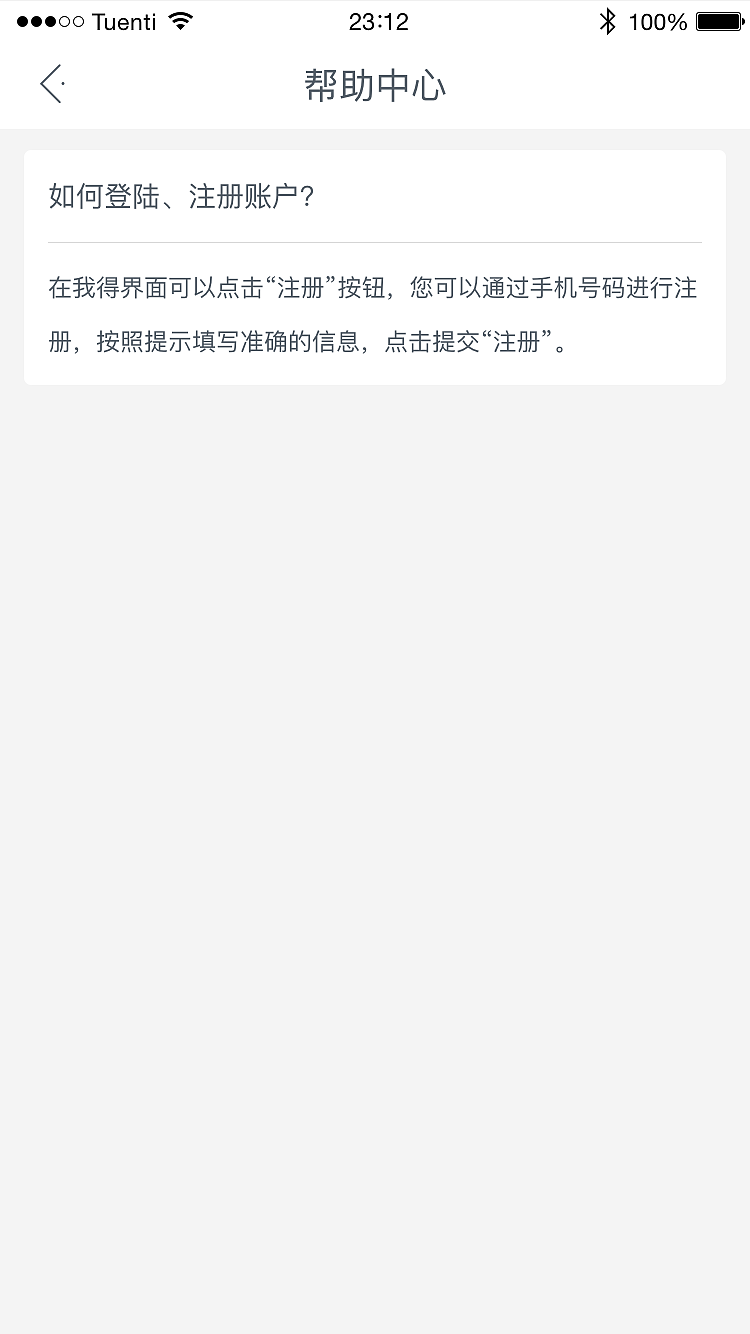Tap the first line of registration instructions
This screenshot has width=750, height=1334.
click(375, 288)
